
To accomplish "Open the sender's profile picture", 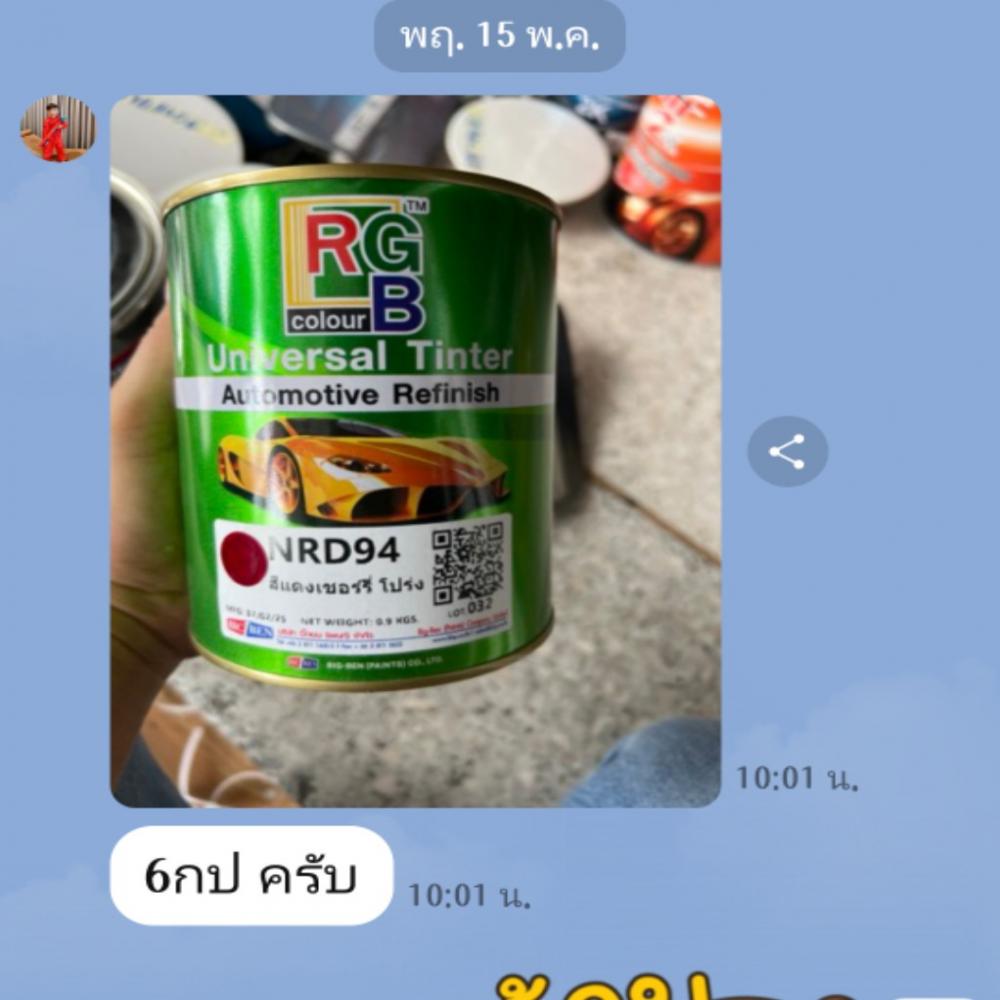I will (58, 129).
